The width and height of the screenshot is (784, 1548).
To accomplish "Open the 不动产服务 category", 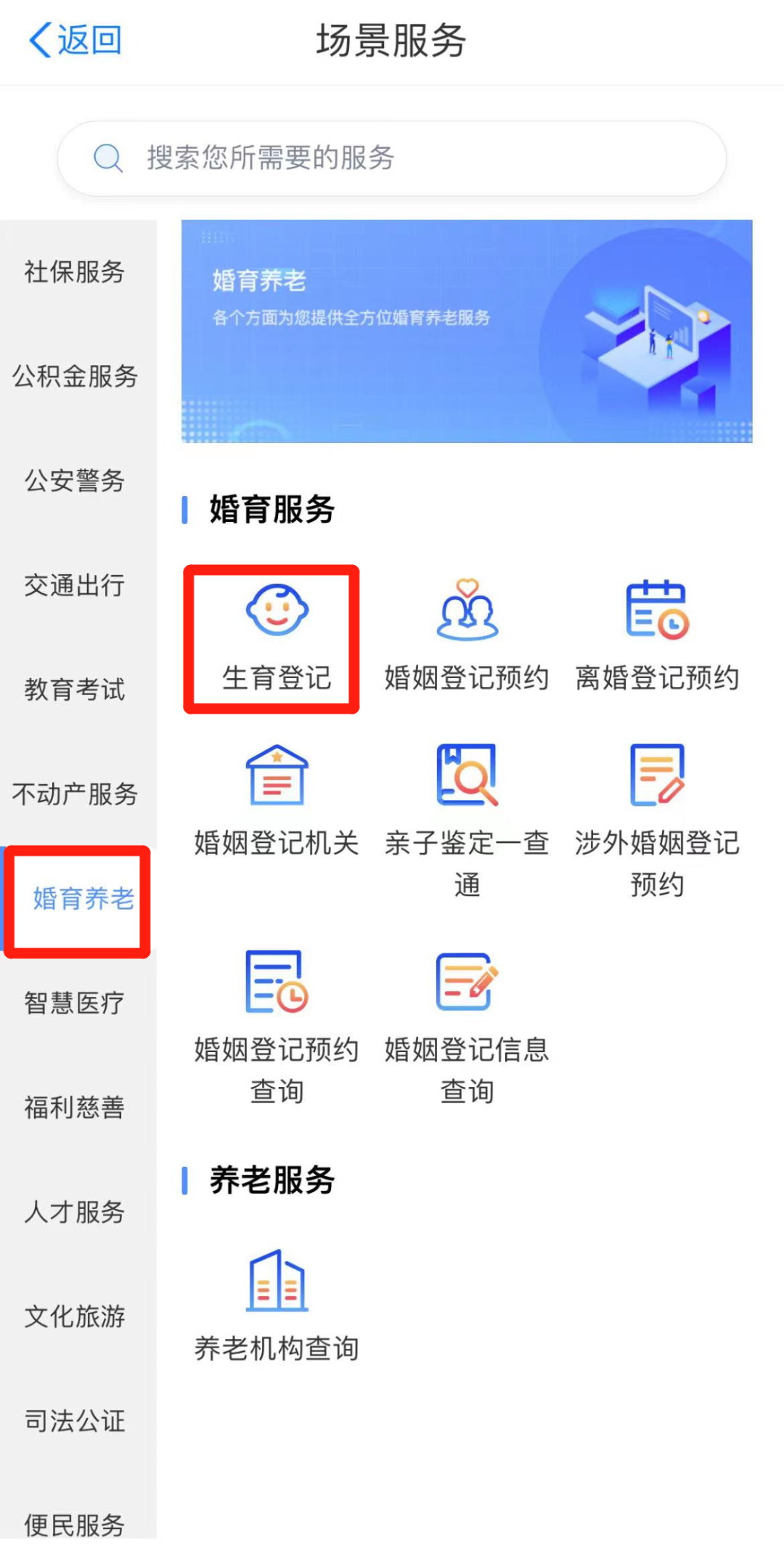I will coord(75,794).
